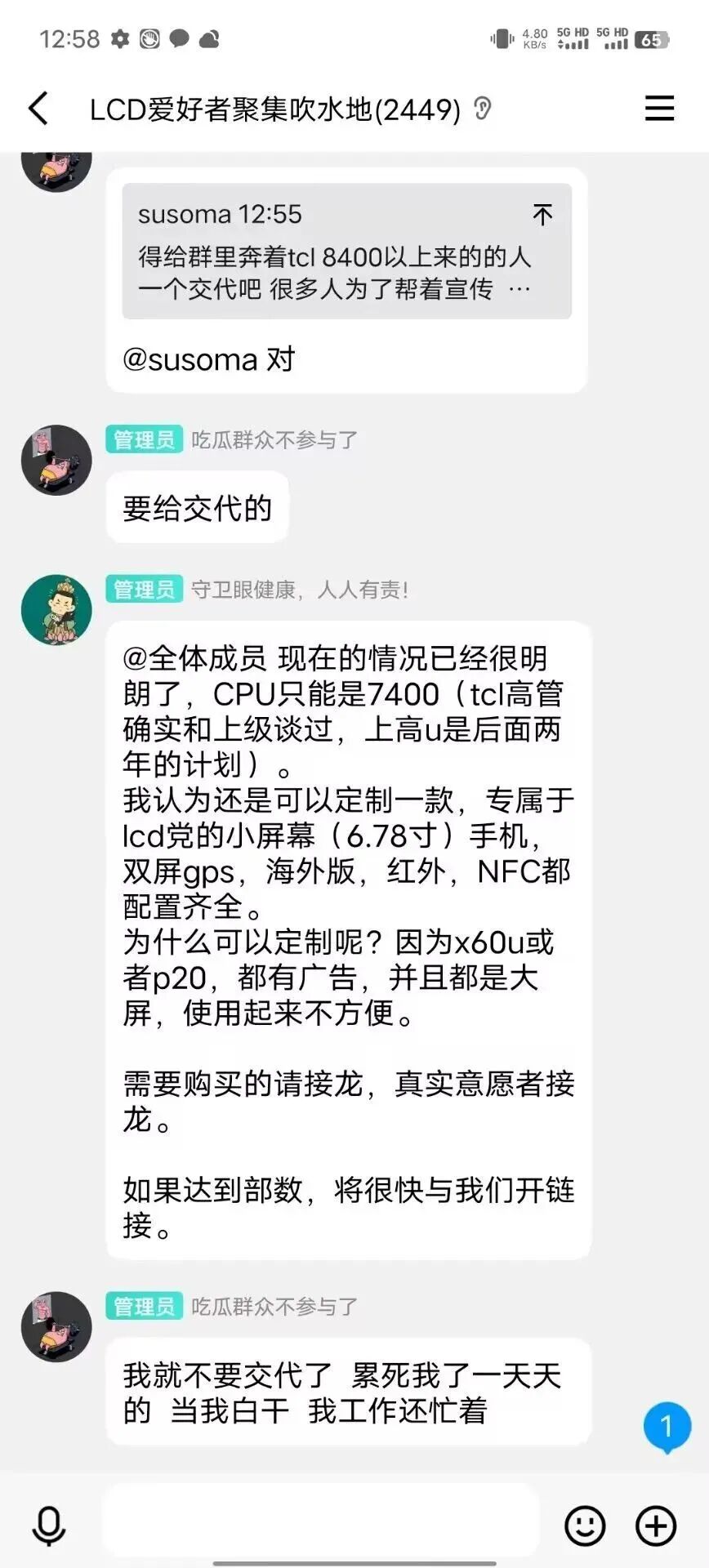Open avatar beside 要给交代的 message

(56, 460)
